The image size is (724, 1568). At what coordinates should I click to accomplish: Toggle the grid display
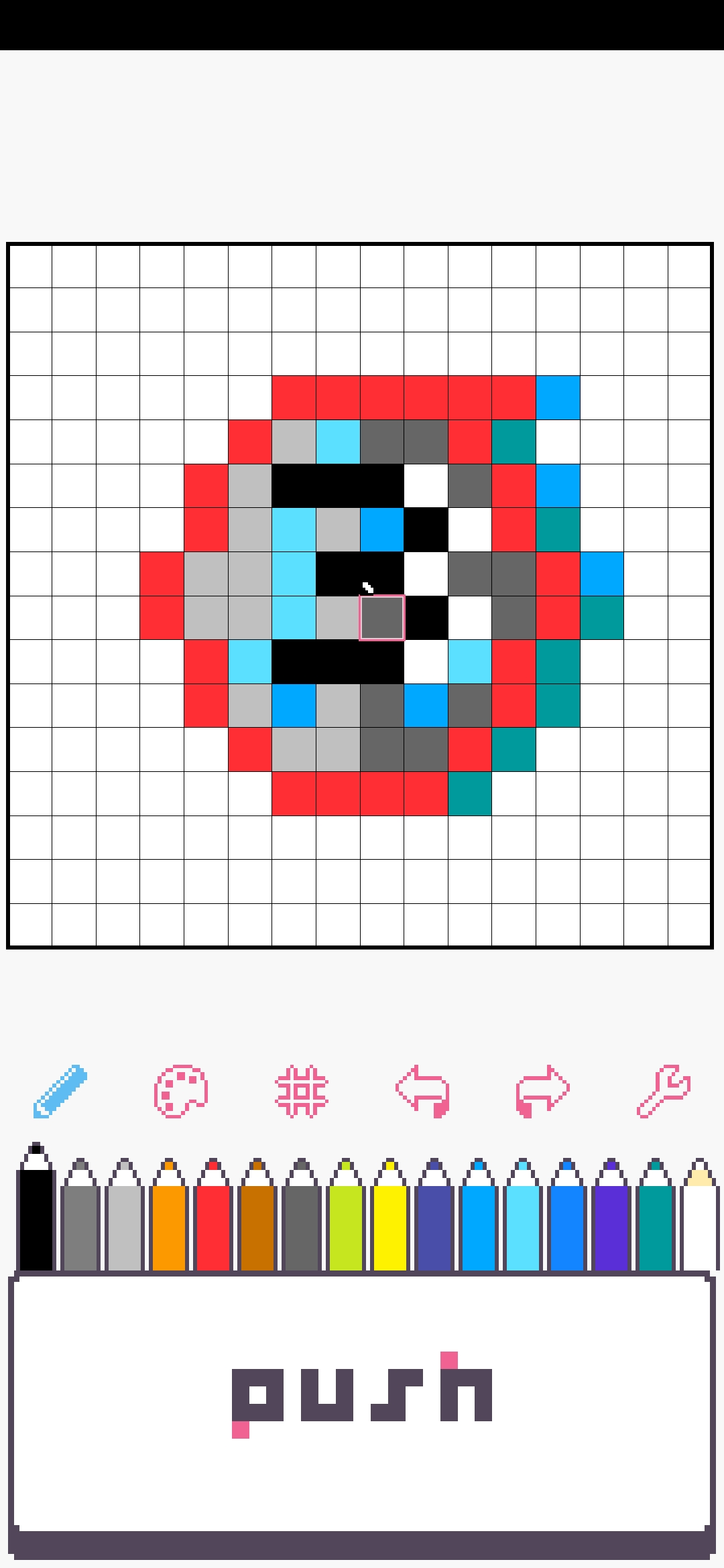point(302,1091)
